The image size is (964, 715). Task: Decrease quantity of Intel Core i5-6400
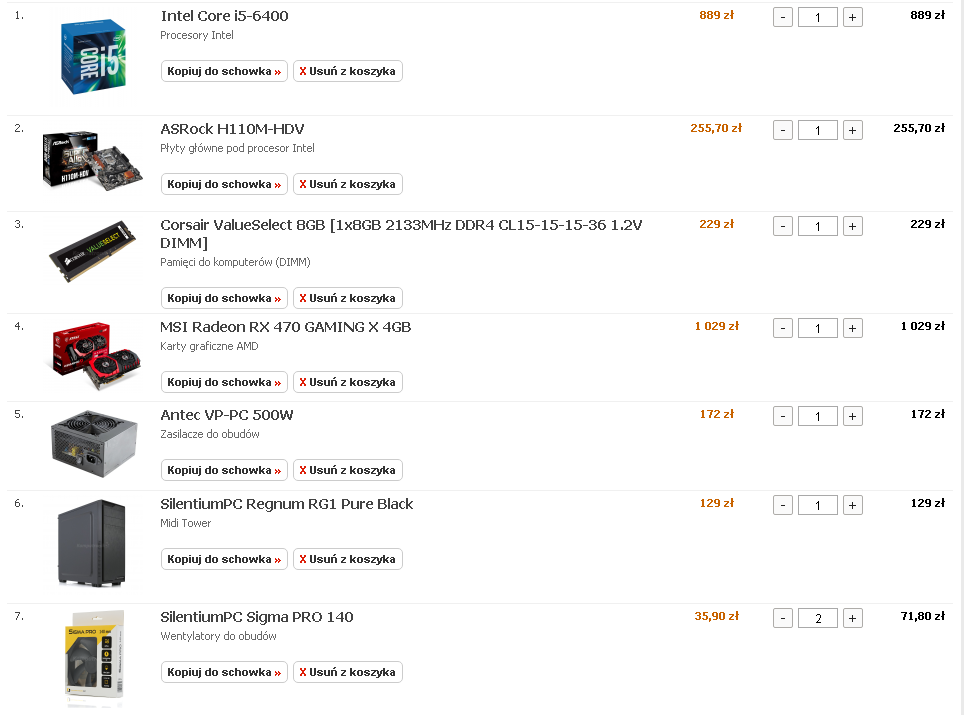pyautogui.click(x=783, y=17)
